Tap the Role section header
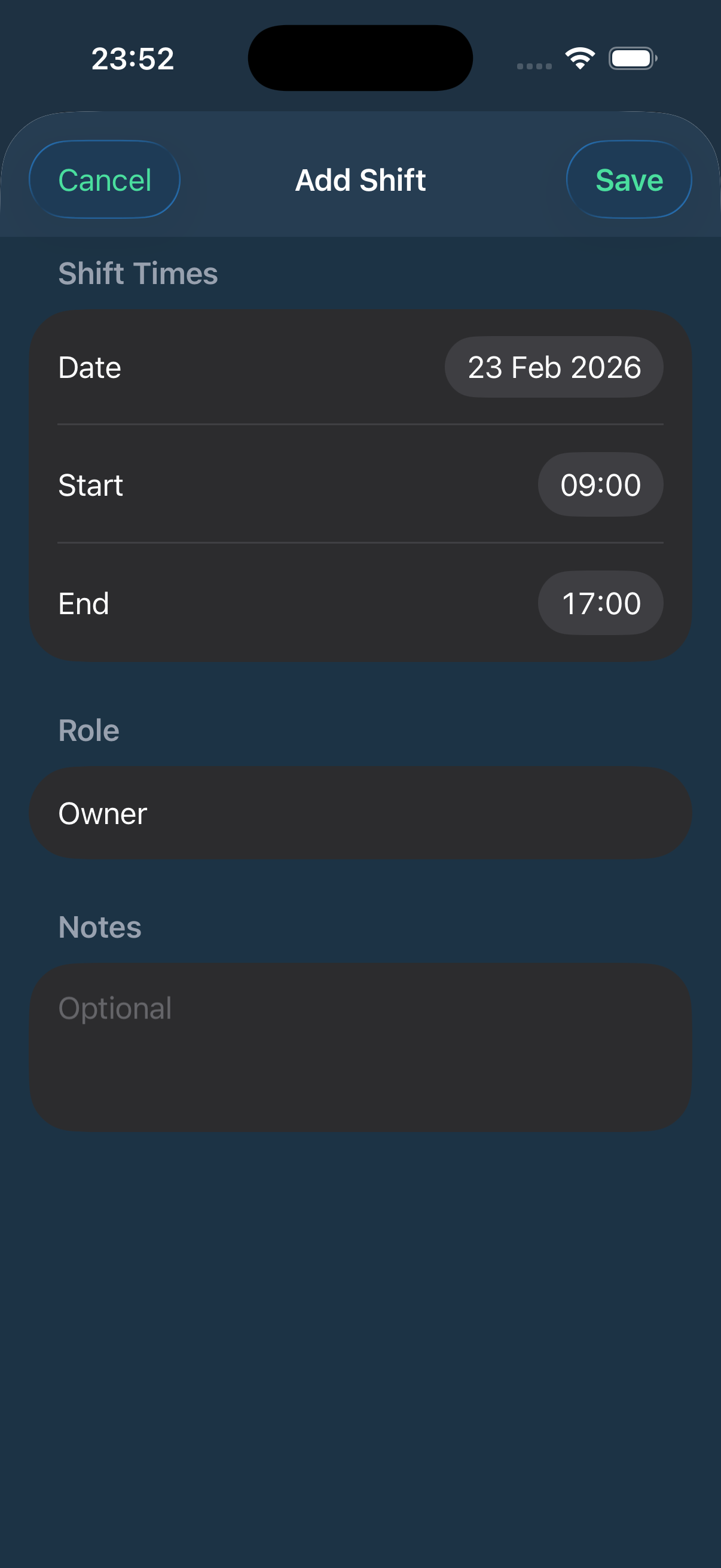 tap(88, 730)
